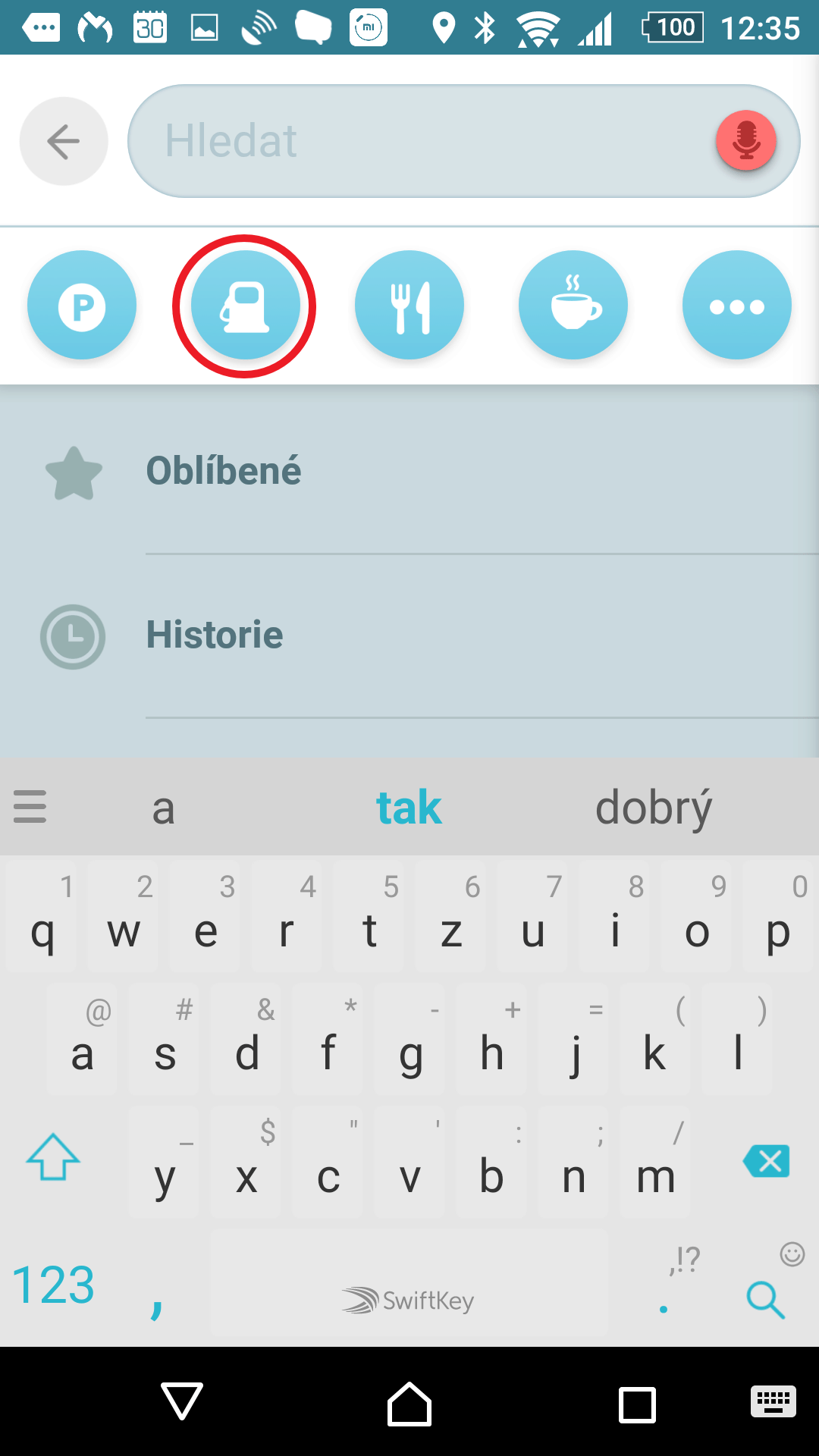819x1456 pixels.
Task: Select the suggested word tak
Action: (x=409, y=808)
